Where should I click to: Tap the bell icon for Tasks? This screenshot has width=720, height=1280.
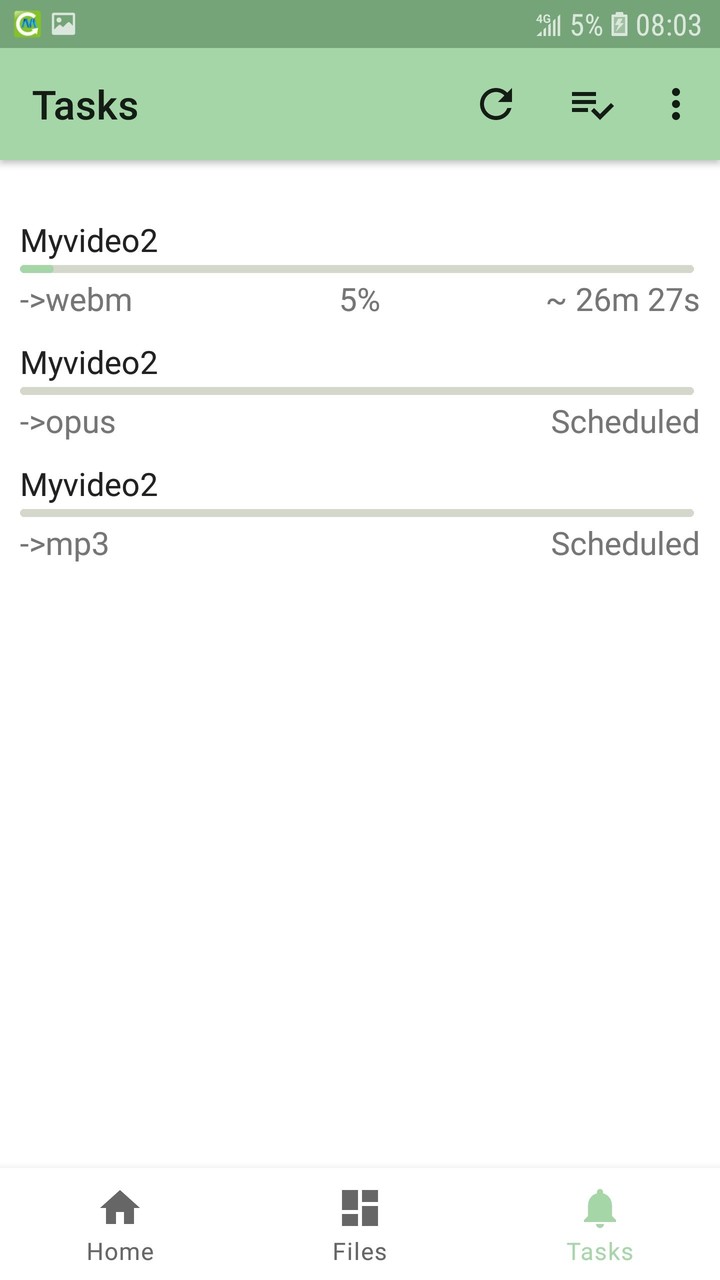click(599, 1208)
